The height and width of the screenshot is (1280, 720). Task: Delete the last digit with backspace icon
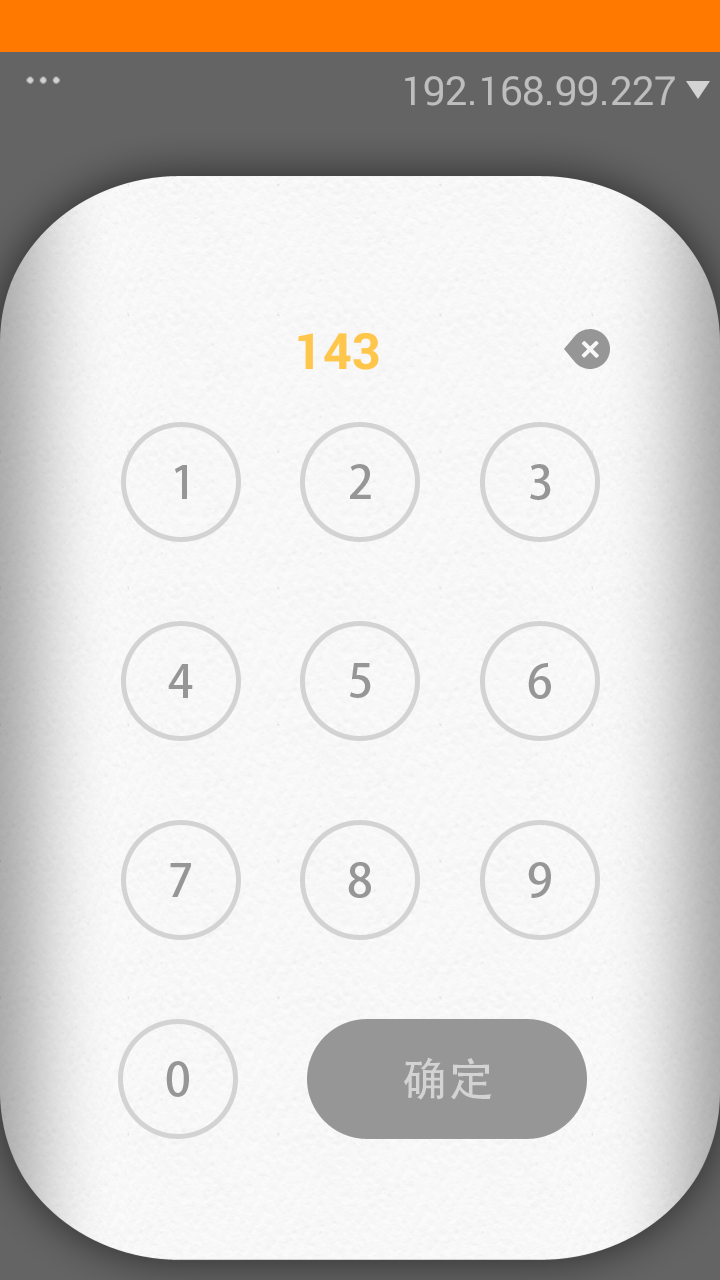click(x=588, y=349)
